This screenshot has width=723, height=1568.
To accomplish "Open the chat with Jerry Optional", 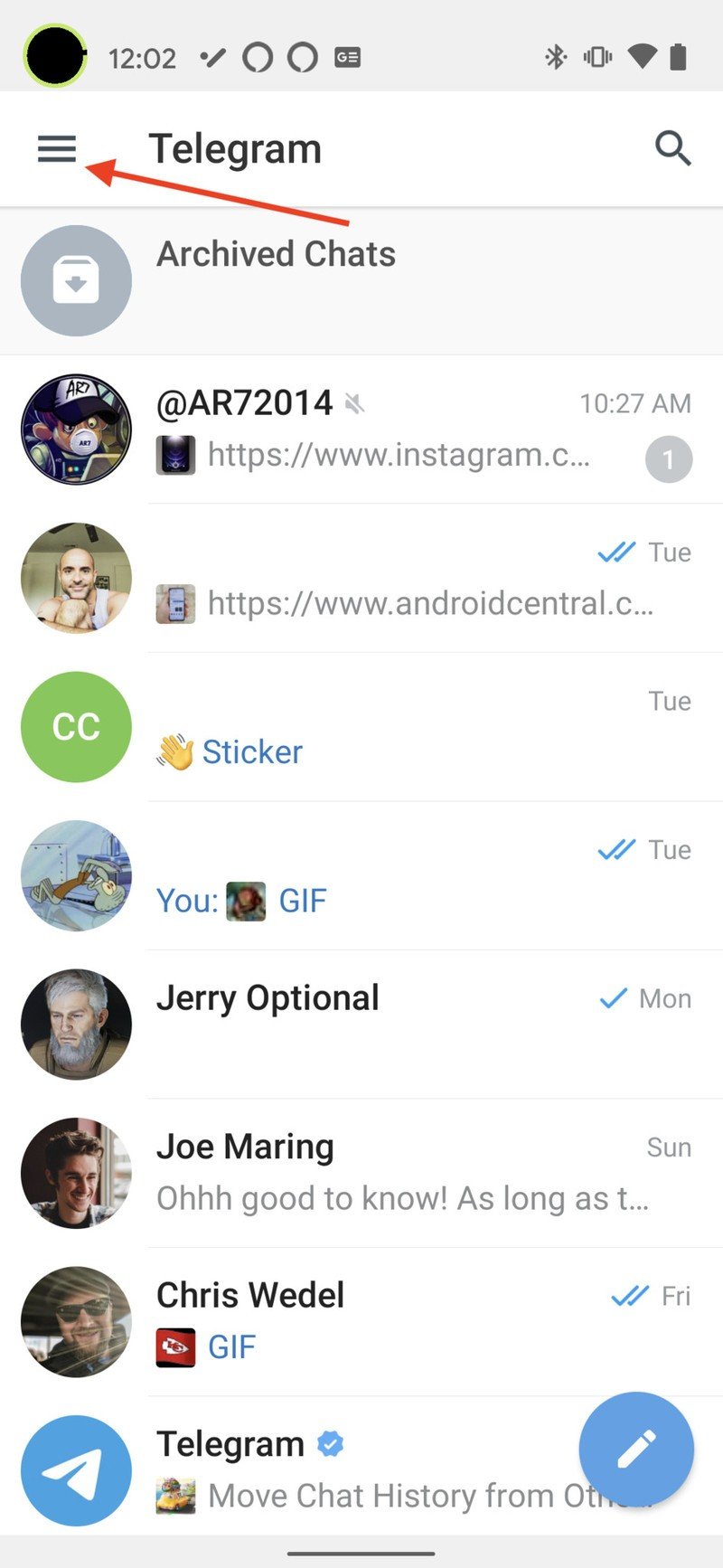I will click(361, 1024).
